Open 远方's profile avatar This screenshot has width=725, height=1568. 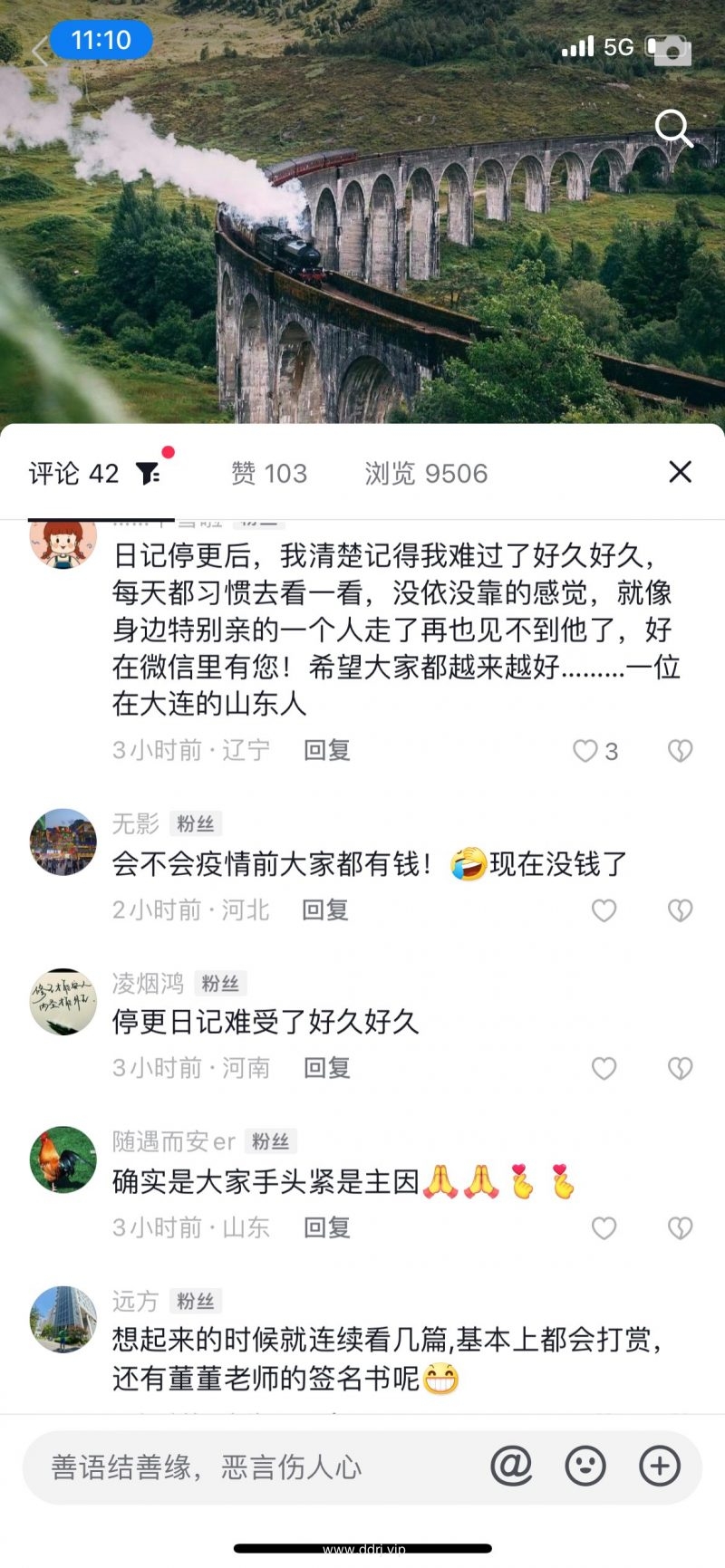click(x=63, y=1318)
